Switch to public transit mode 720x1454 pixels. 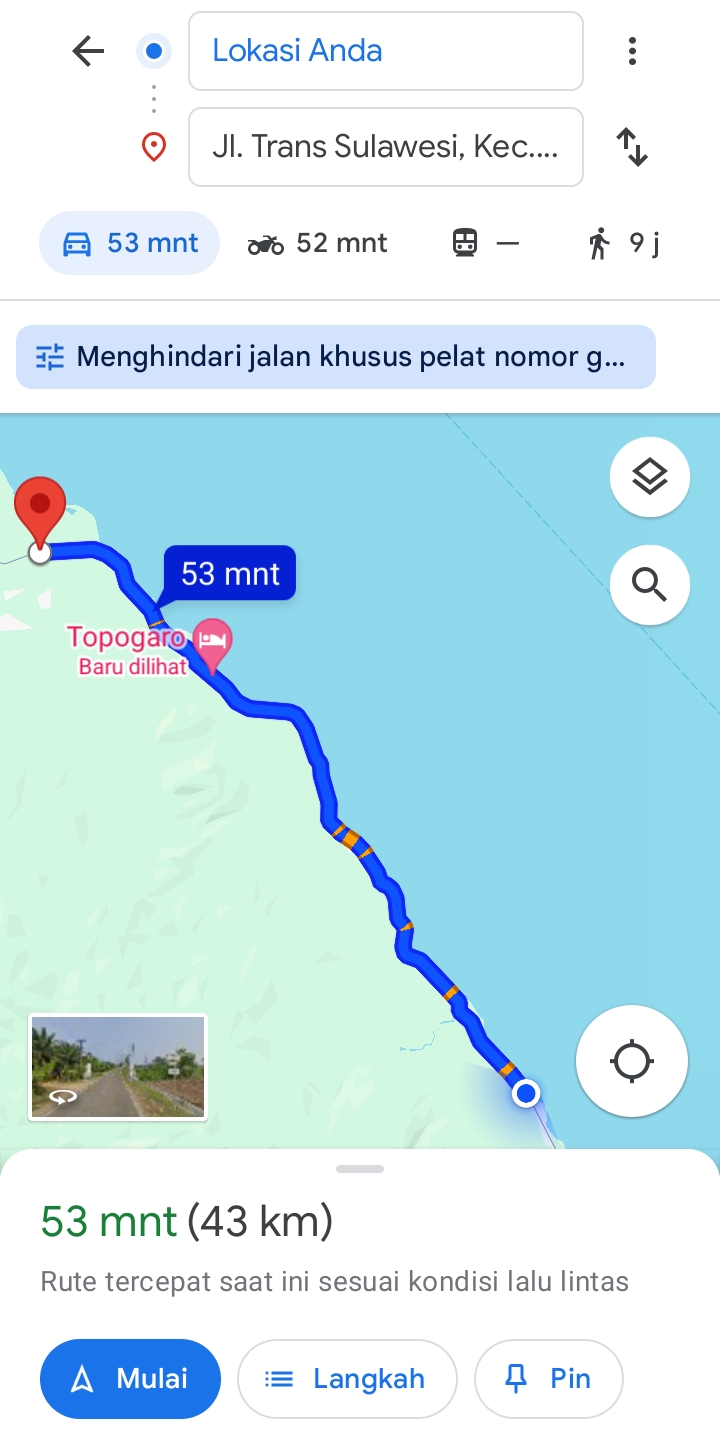coord(486,243)
